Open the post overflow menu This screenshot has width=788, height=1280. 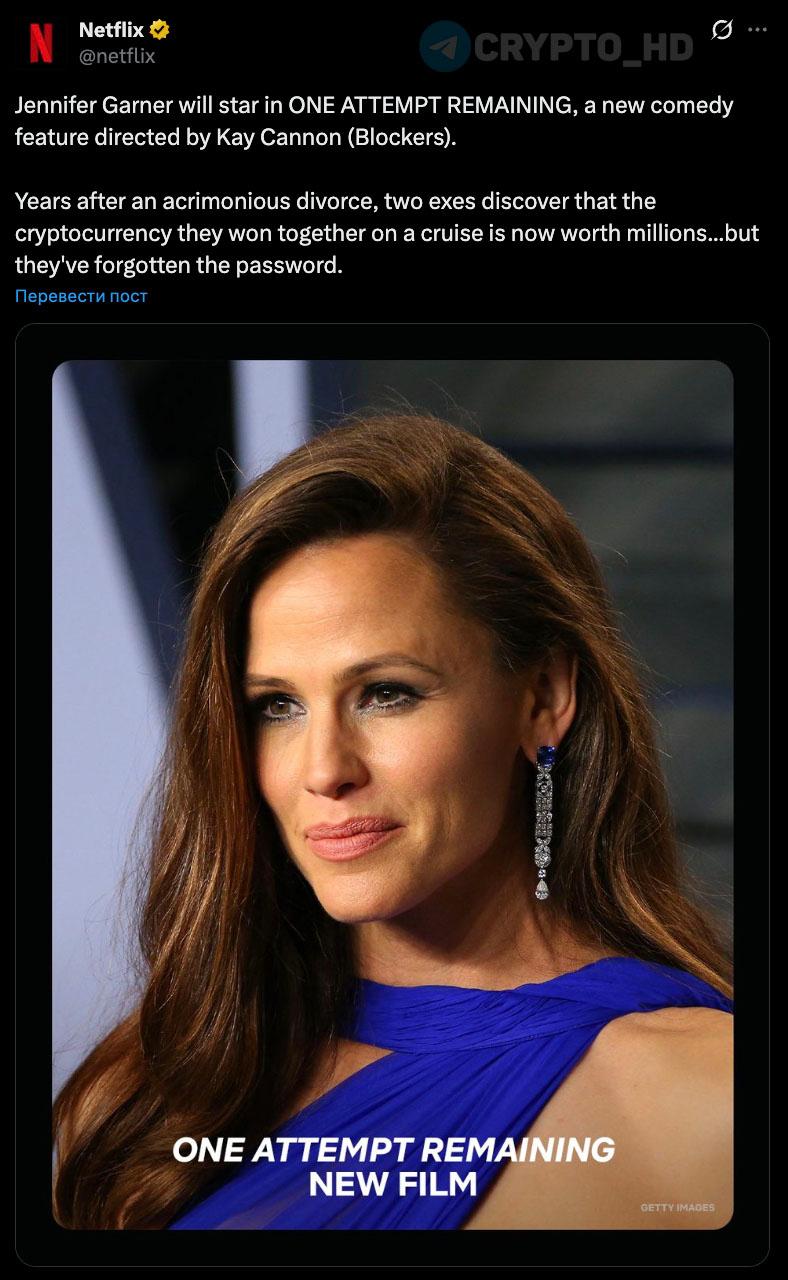[757, 30]
